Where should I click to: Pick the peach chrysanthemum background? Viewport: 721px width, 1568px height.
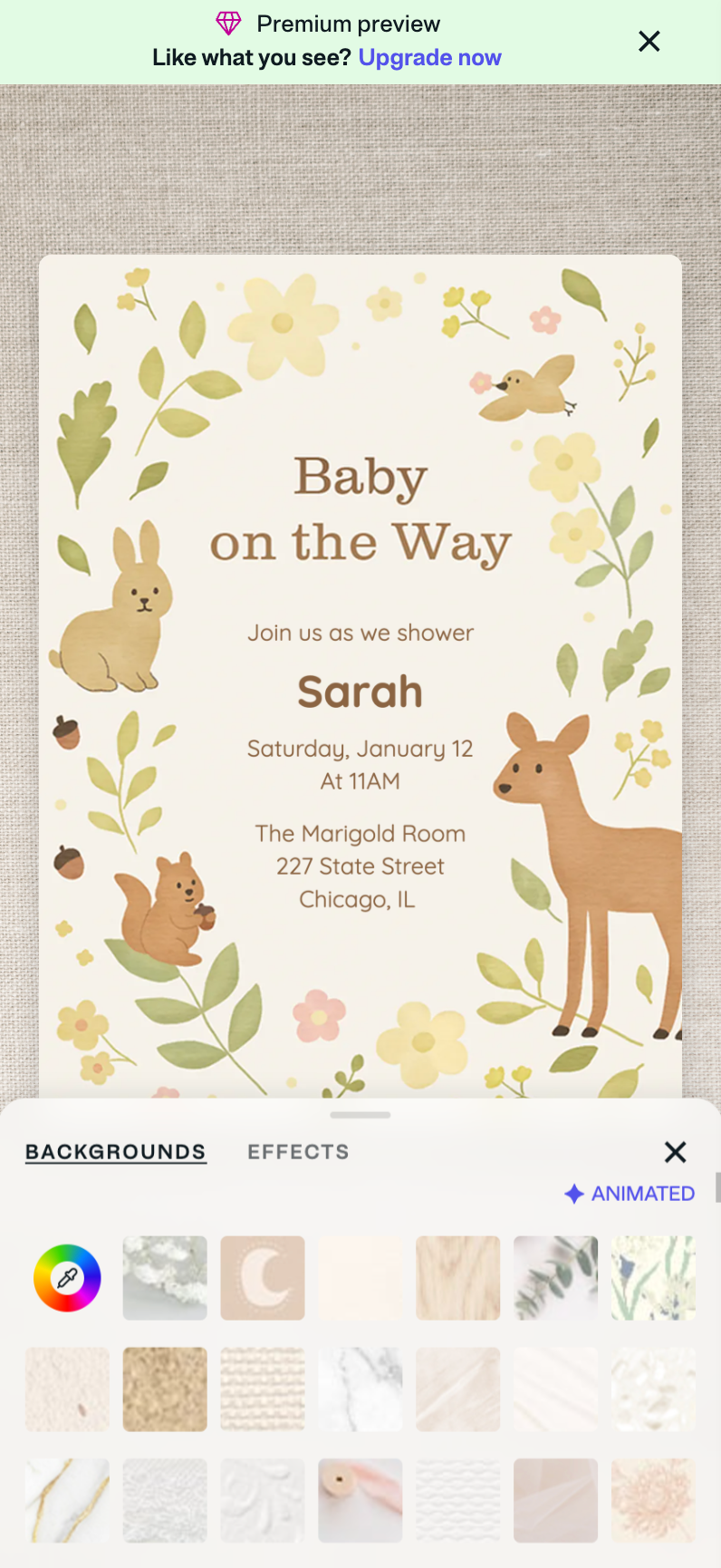(x=653, y=1500)
